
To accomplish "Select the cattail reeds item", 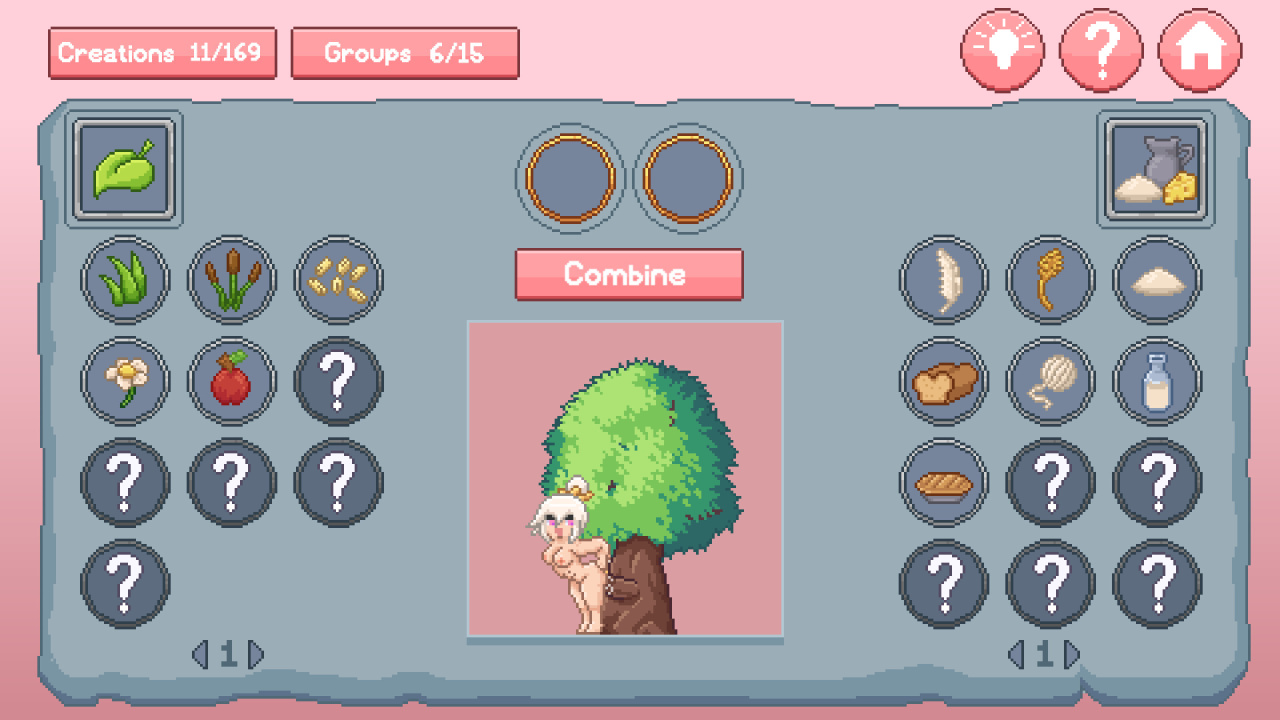I will (232, 280).
